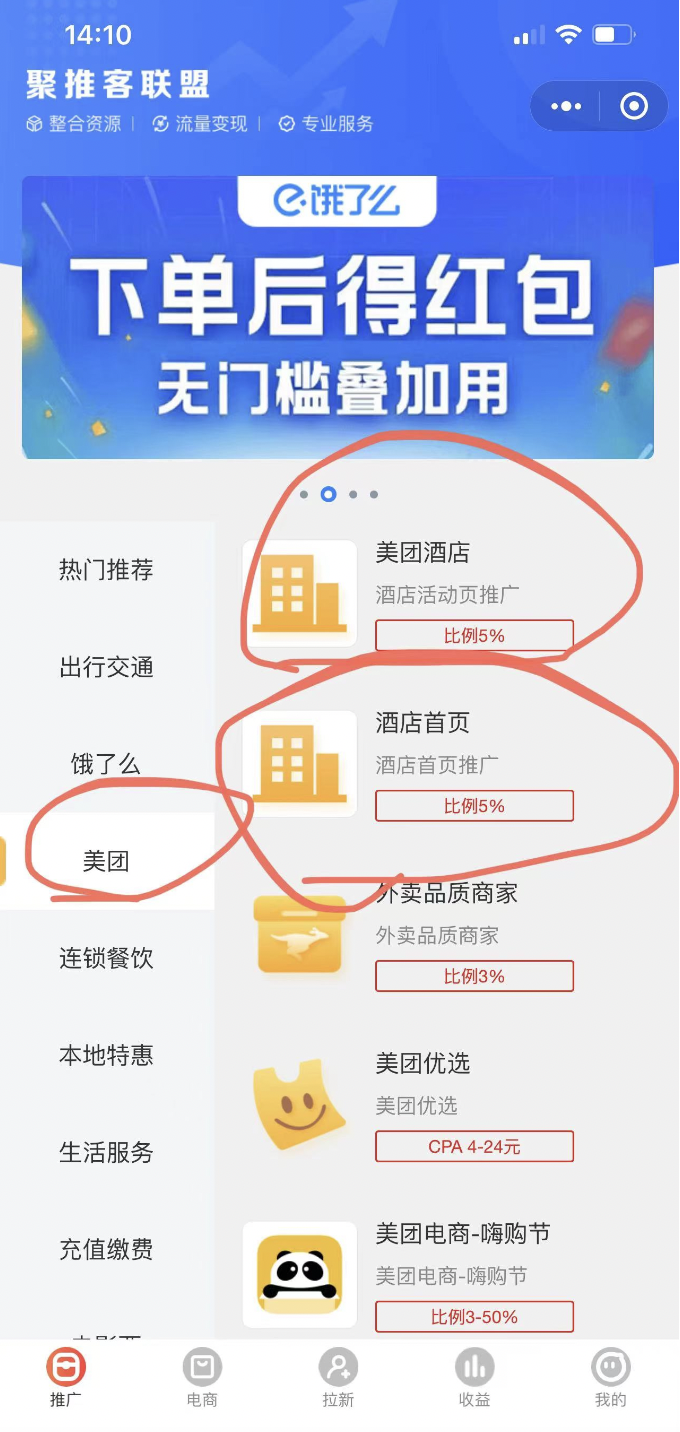Switch to the 本地特惠 category
The width and height of the screenshot is (680, 1432).
tap(106, 1055)
